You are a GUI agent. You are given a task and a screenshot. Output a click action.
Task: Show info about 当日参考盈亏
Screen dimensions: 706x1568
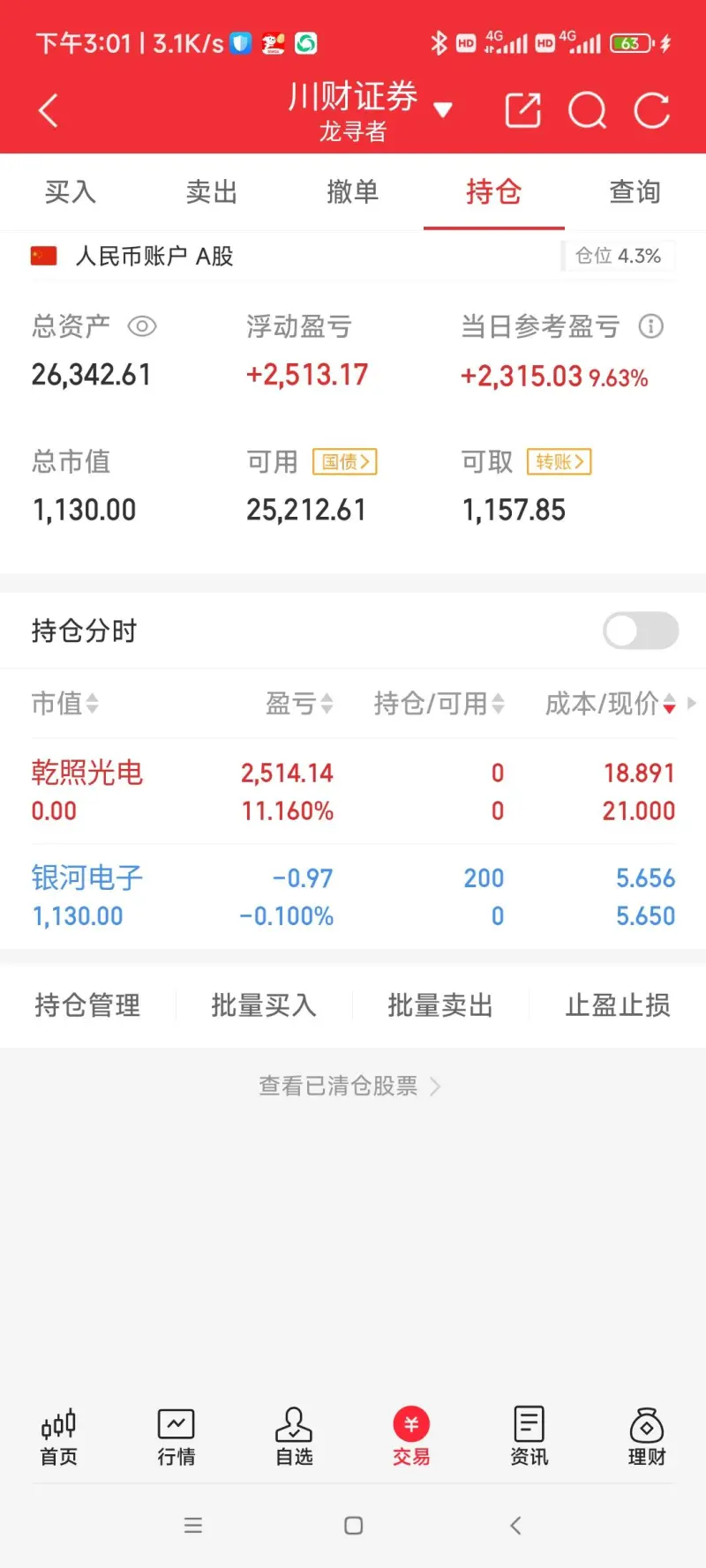pos(651,327)
